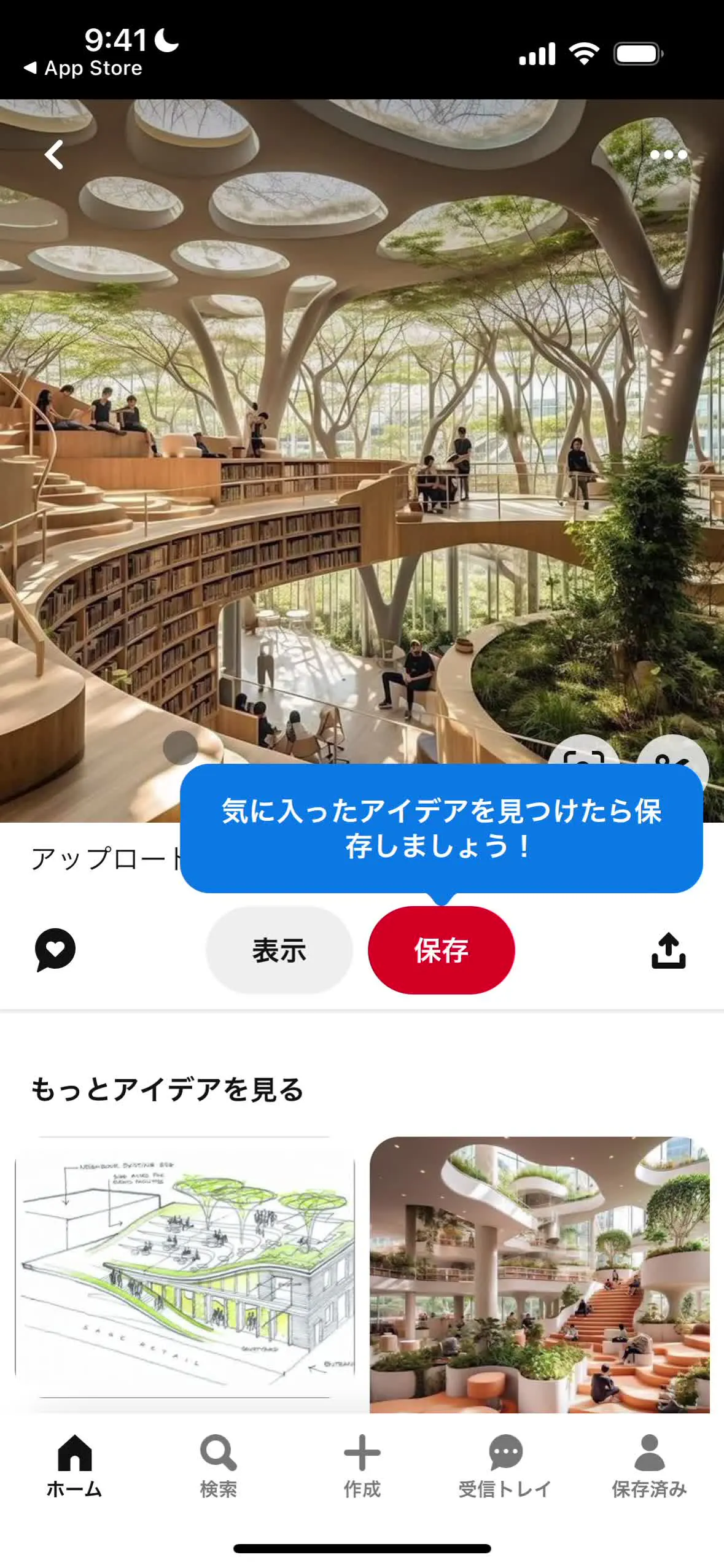Share this pin via upload icon
The height and width of the screenshot is (1568, 724).
pyautogui.click(x=668, y=950)
